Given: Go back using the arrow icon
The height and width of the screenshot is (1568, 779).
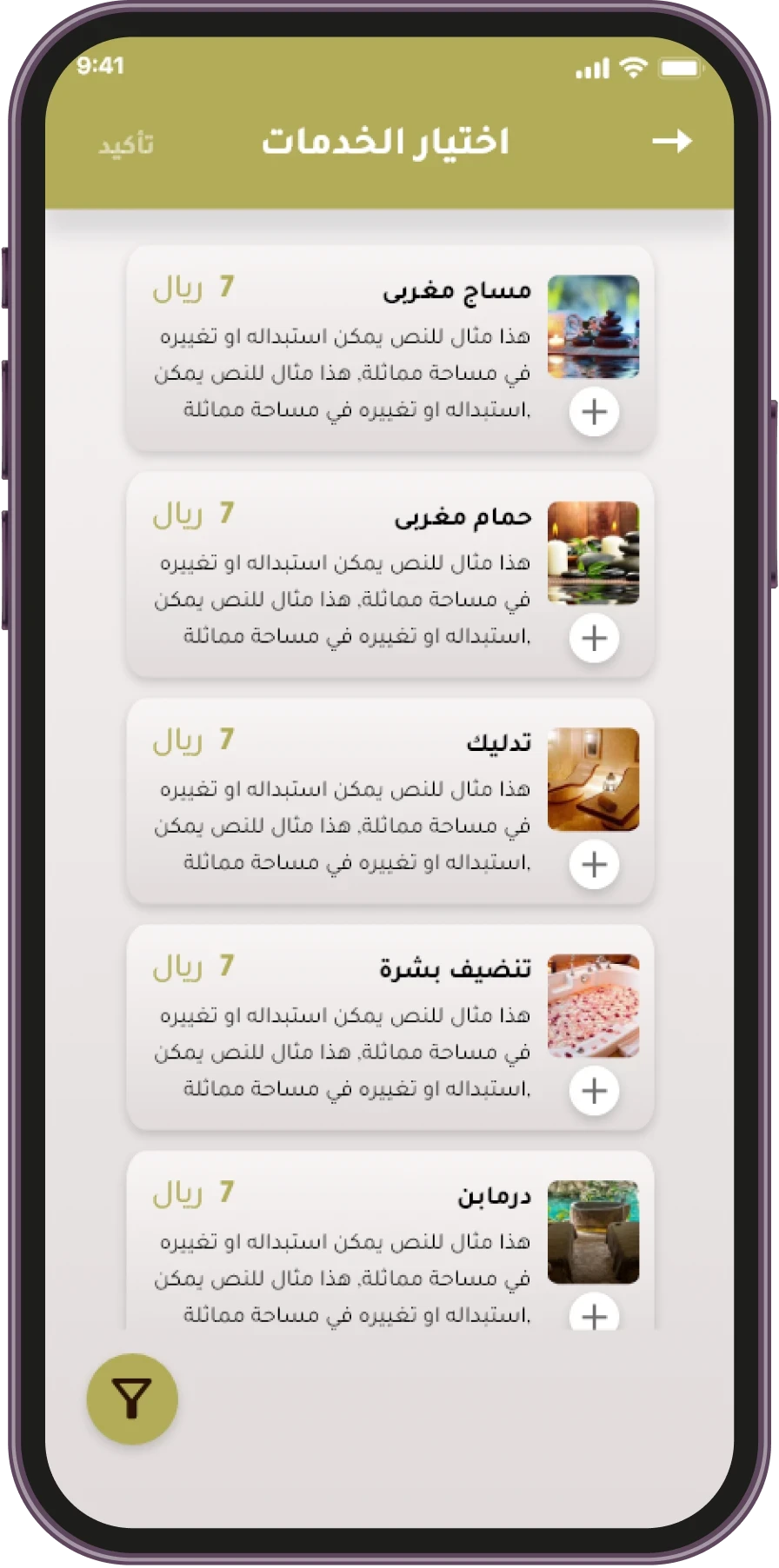Looking at the screenshot, I should click(672, 142).
